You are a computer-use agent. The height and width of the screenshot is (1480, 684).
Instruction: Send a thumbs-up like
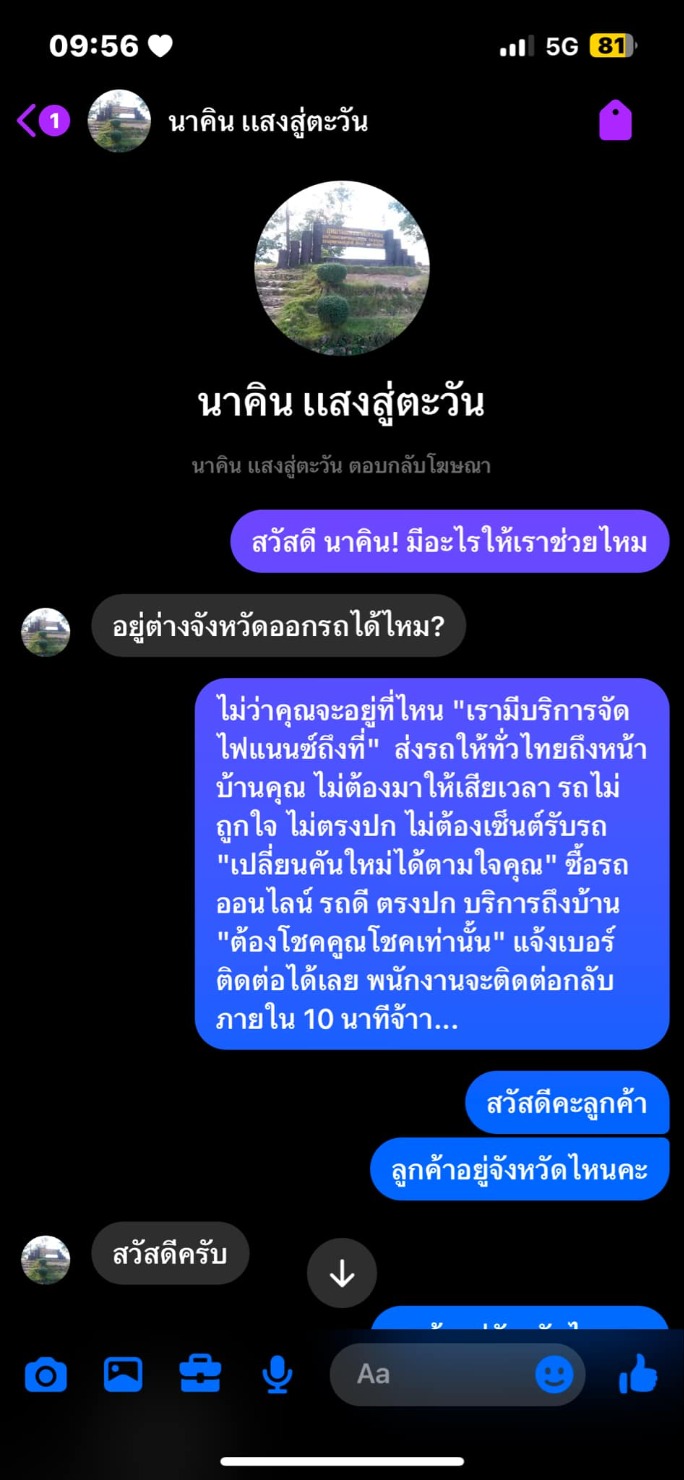638,1375
